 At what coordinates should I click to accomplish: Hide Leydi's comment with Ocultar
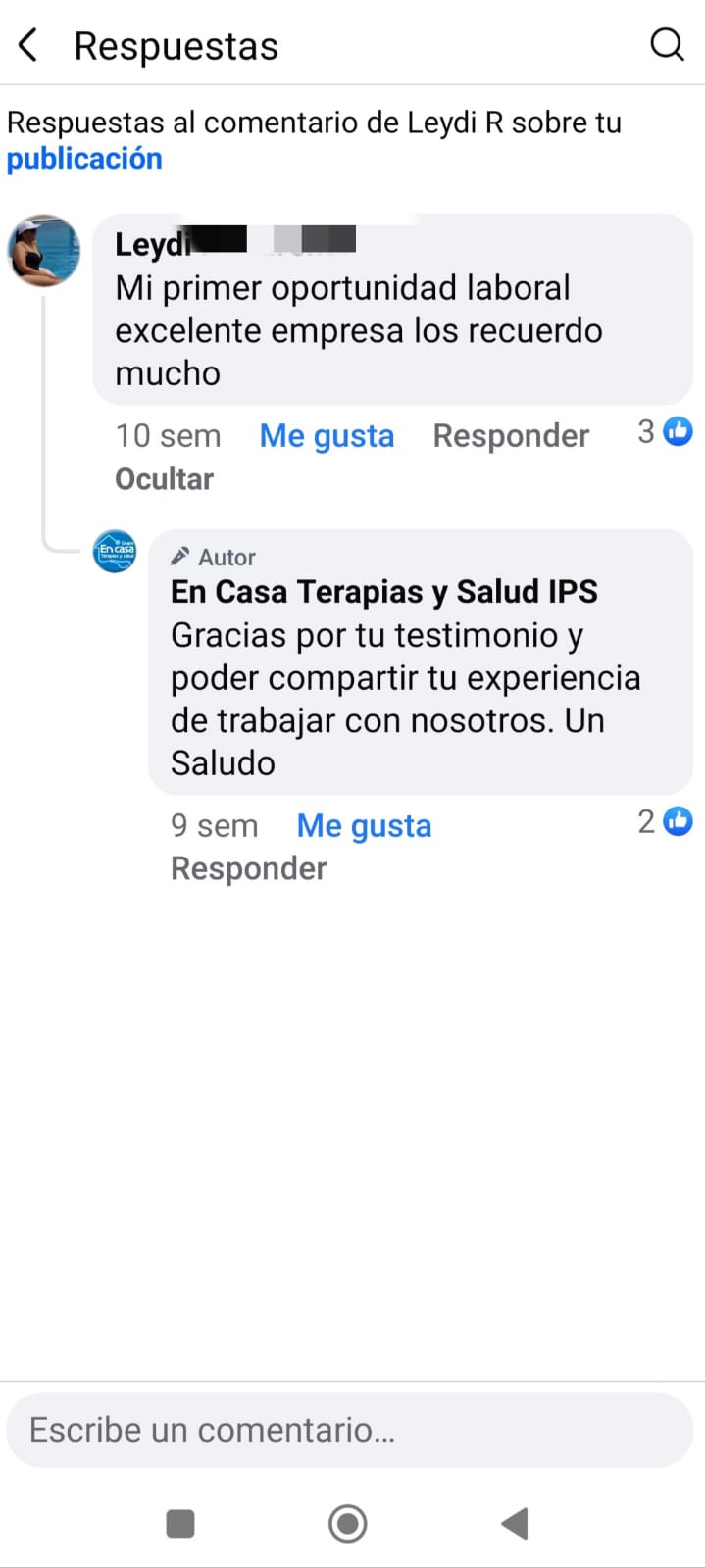pyautogui.click(x=164, y=479)
